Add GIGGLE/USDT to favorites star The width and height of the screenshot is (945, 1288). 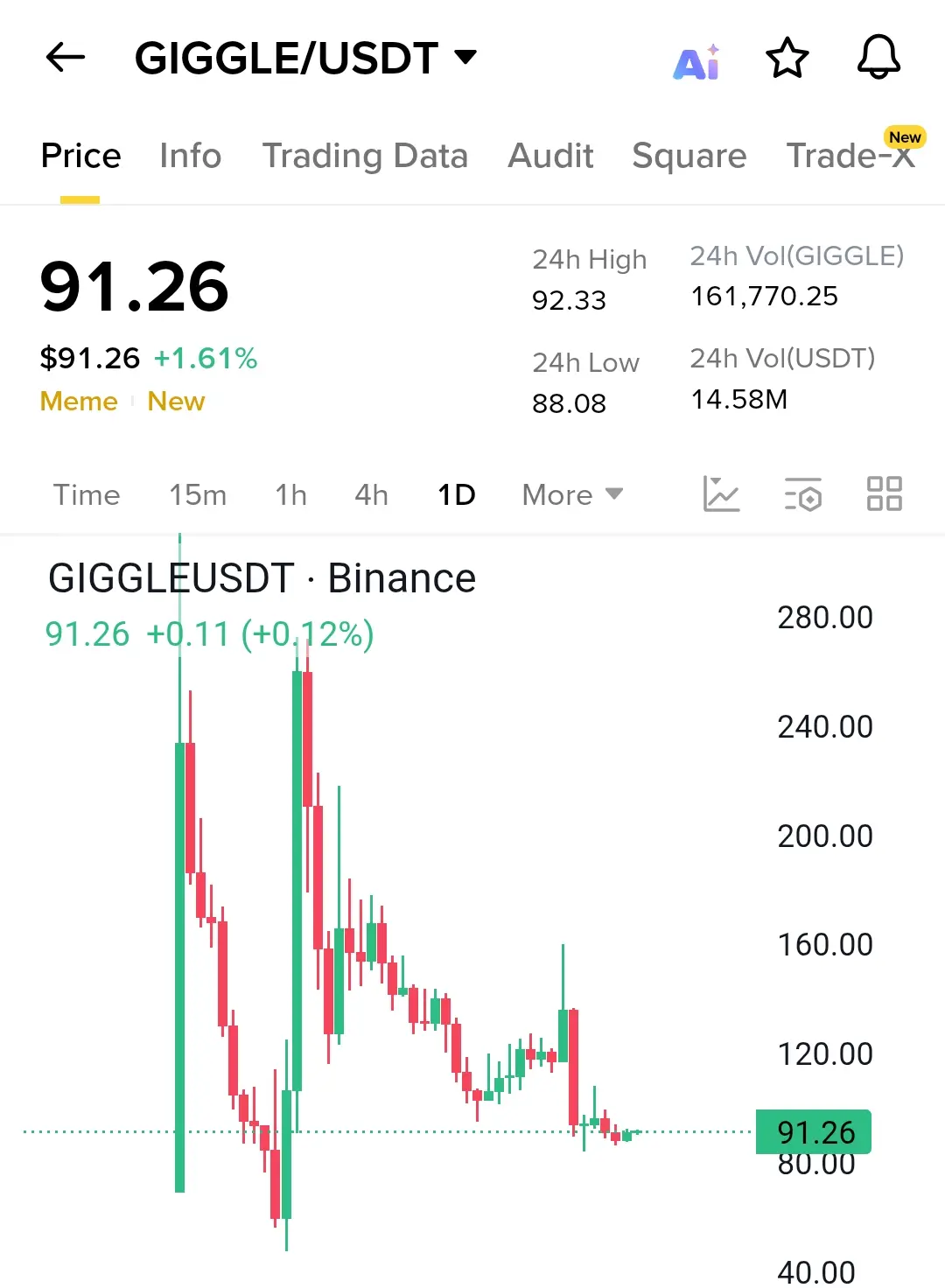(x=787, y=58)
